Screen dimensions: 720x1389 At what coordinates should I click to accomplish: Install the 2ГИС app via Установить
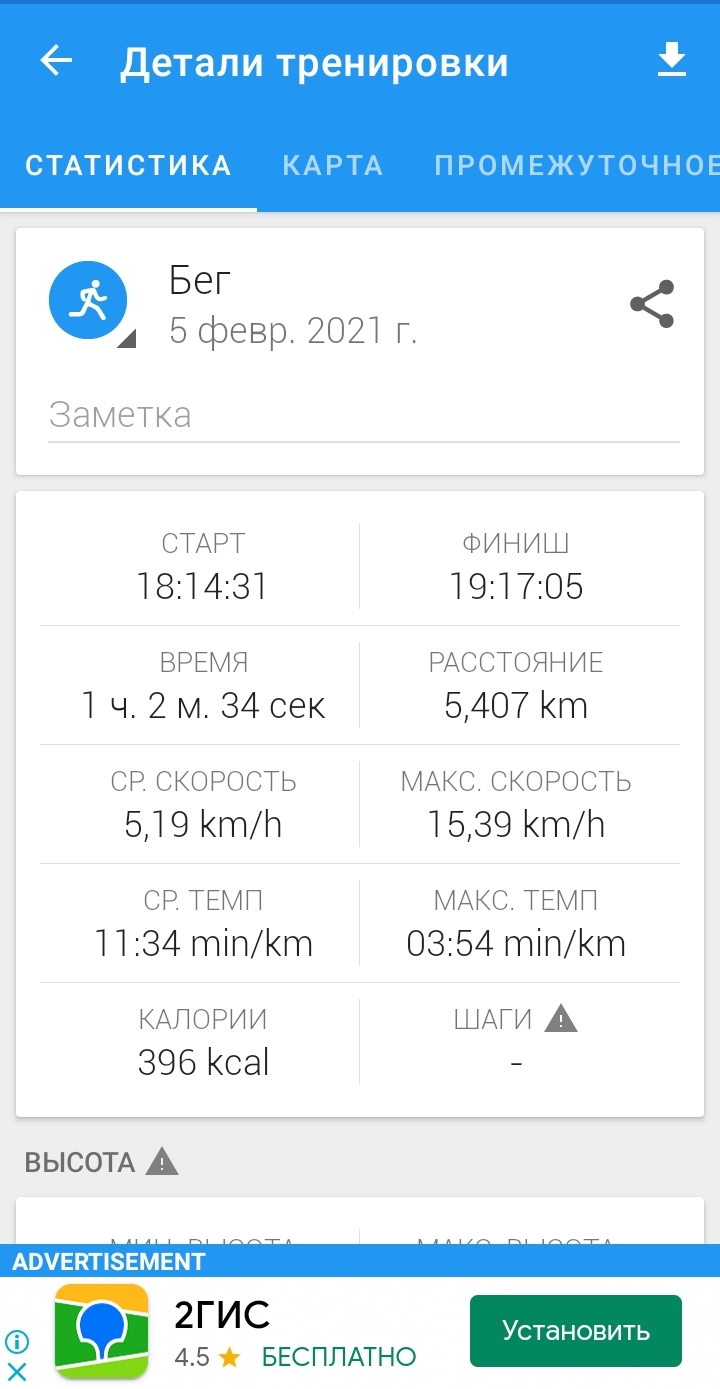pyautogui.click(x=576, y=1331)
